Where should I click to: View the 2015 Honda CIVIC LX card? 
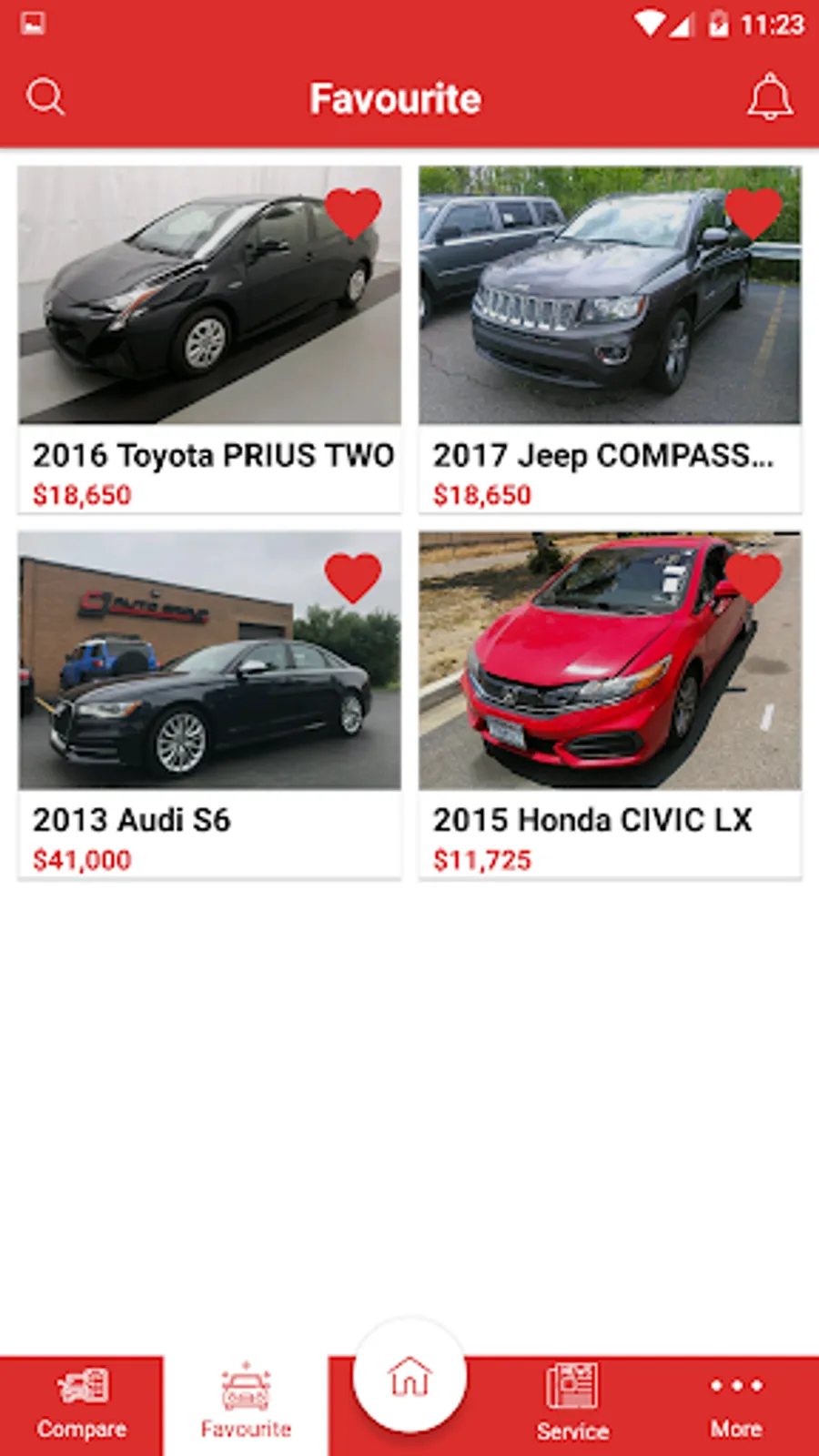coord(610,673)
